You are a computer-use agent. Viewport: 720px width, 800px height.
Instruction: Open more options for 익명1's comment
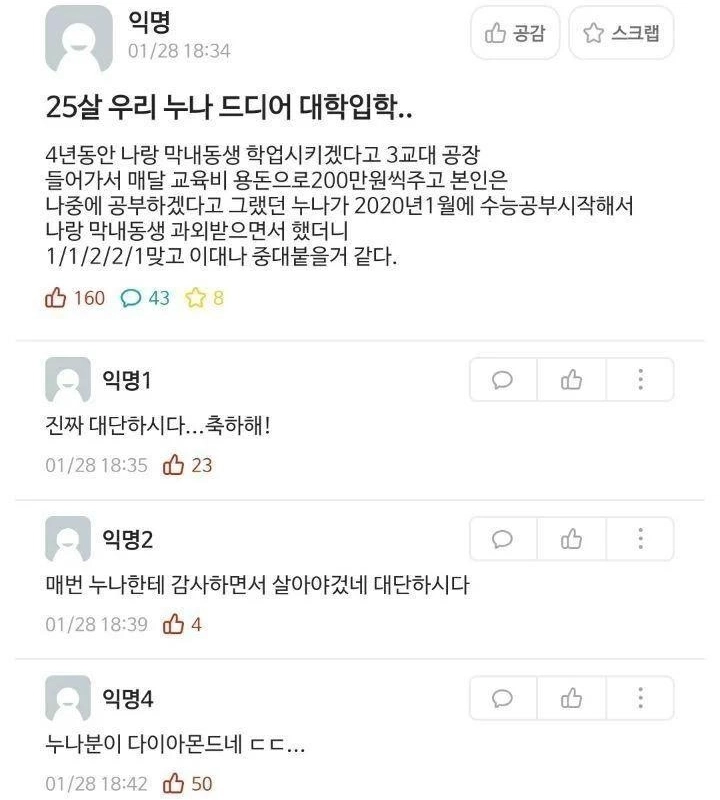(x=640, y=380)
